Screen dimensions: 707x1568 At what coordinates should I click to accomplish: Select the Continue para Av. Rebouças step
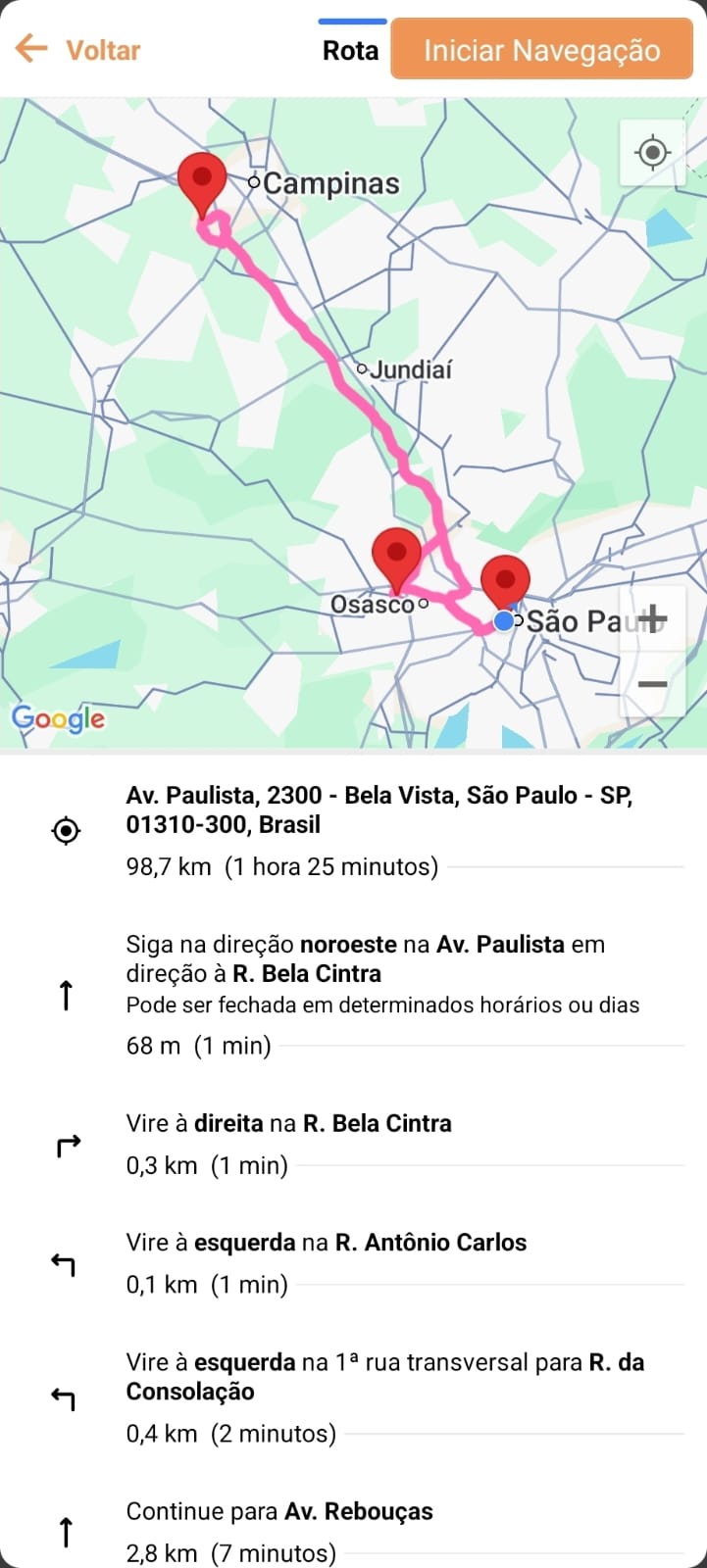379,1531
